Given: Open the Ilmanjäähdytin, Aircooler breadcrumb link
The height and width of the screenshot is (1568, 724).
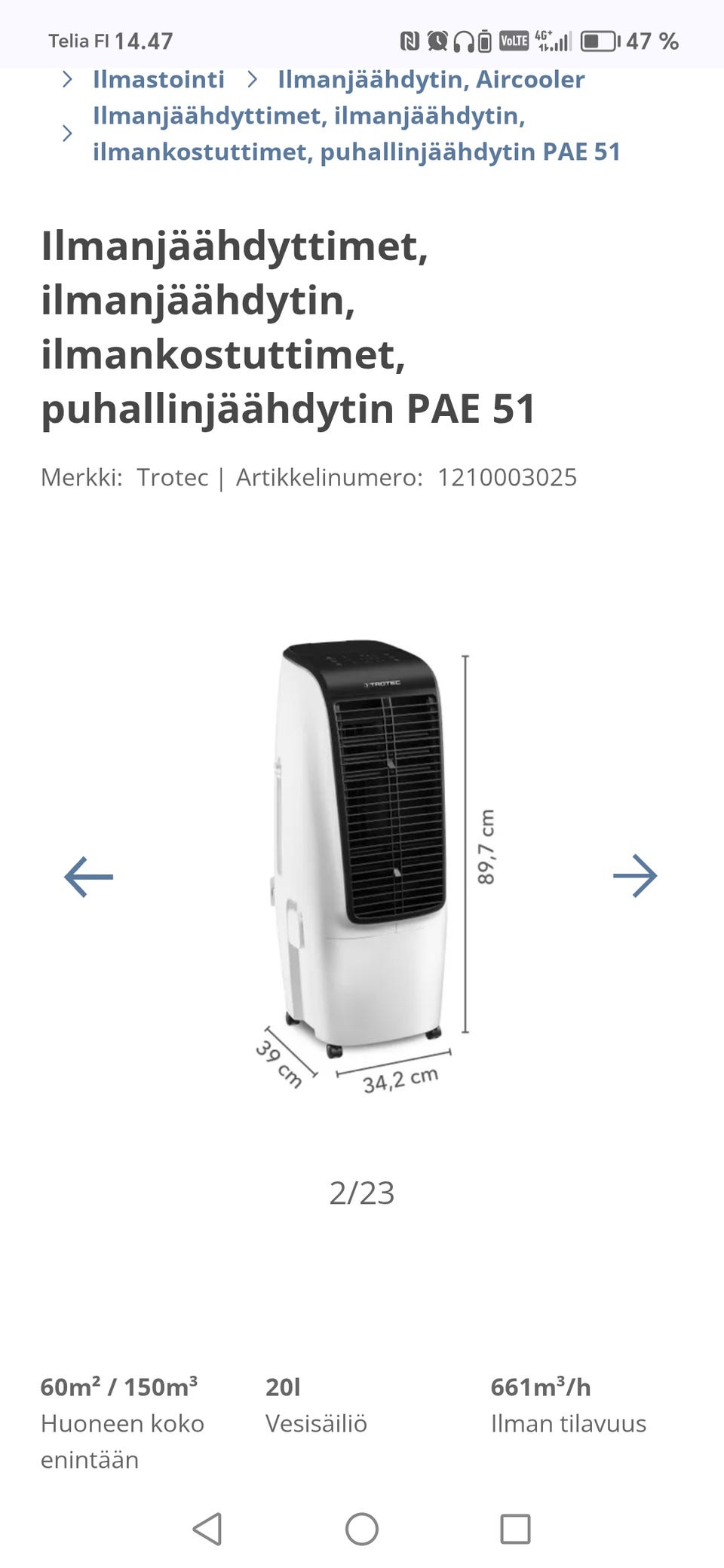Looking at the screenshot, I should (x=431, y=80).
